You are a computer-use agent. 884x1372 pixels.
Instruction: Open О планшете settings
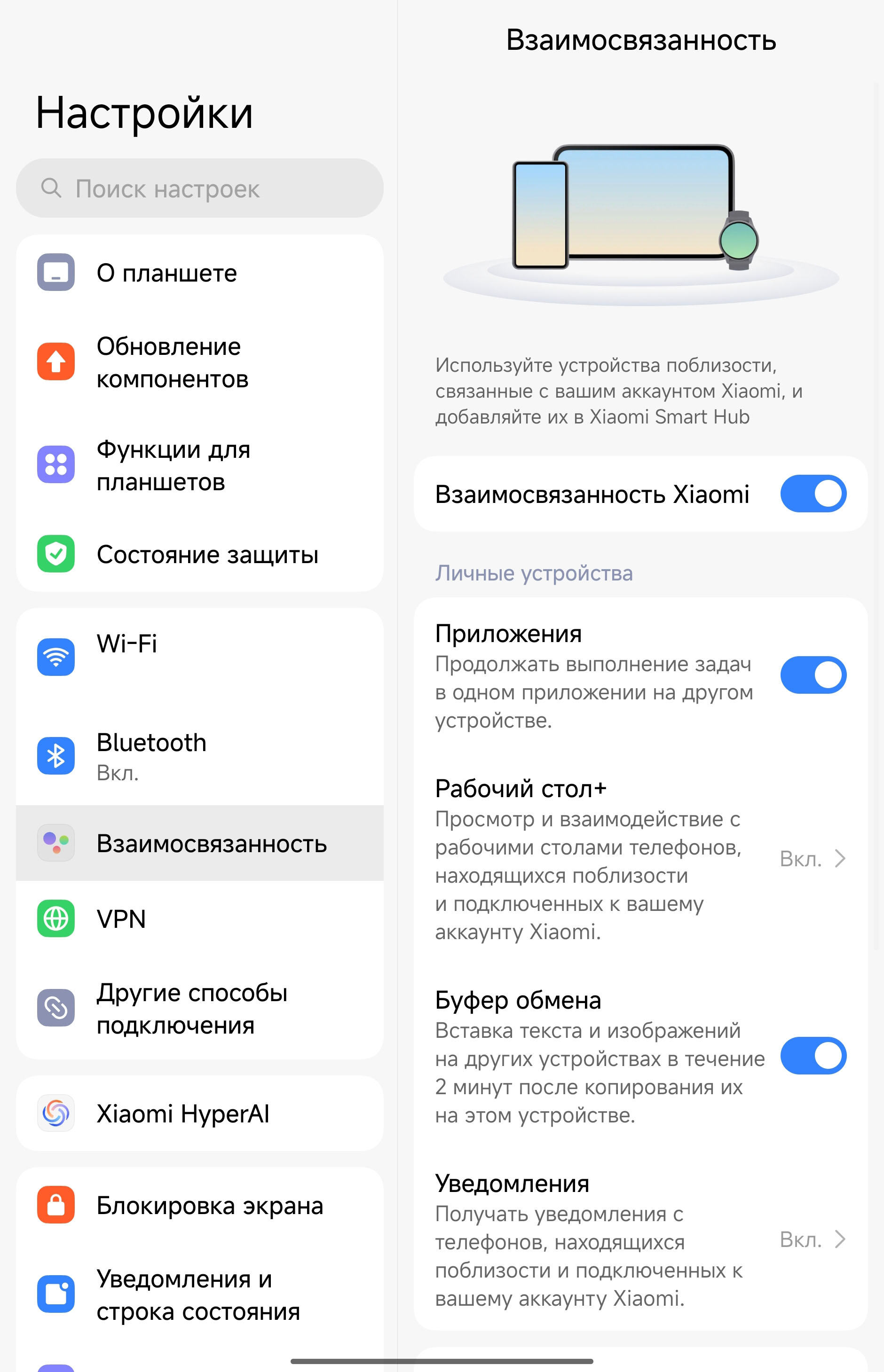199,273
